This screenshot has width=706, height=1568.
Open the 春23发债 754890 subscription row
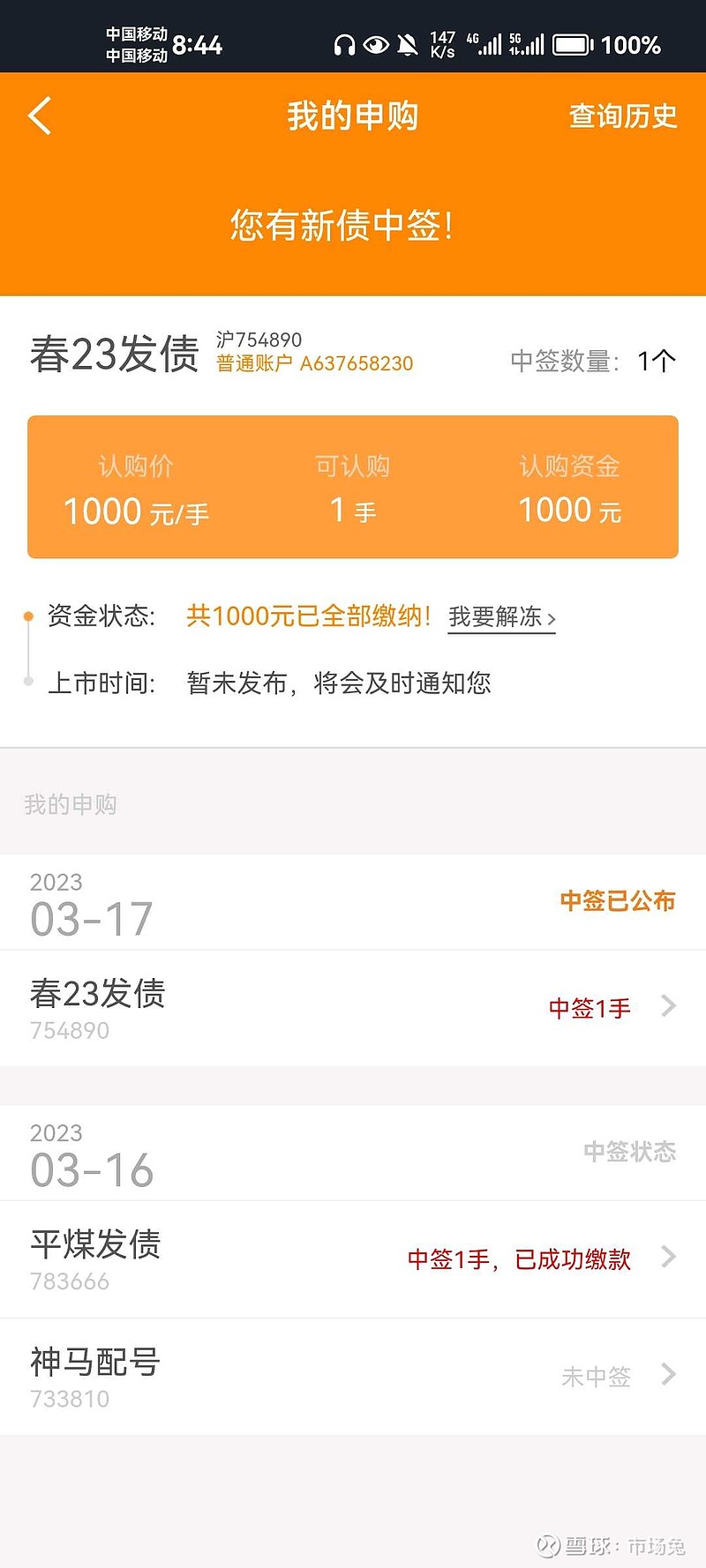click(x=353, y=1008)
